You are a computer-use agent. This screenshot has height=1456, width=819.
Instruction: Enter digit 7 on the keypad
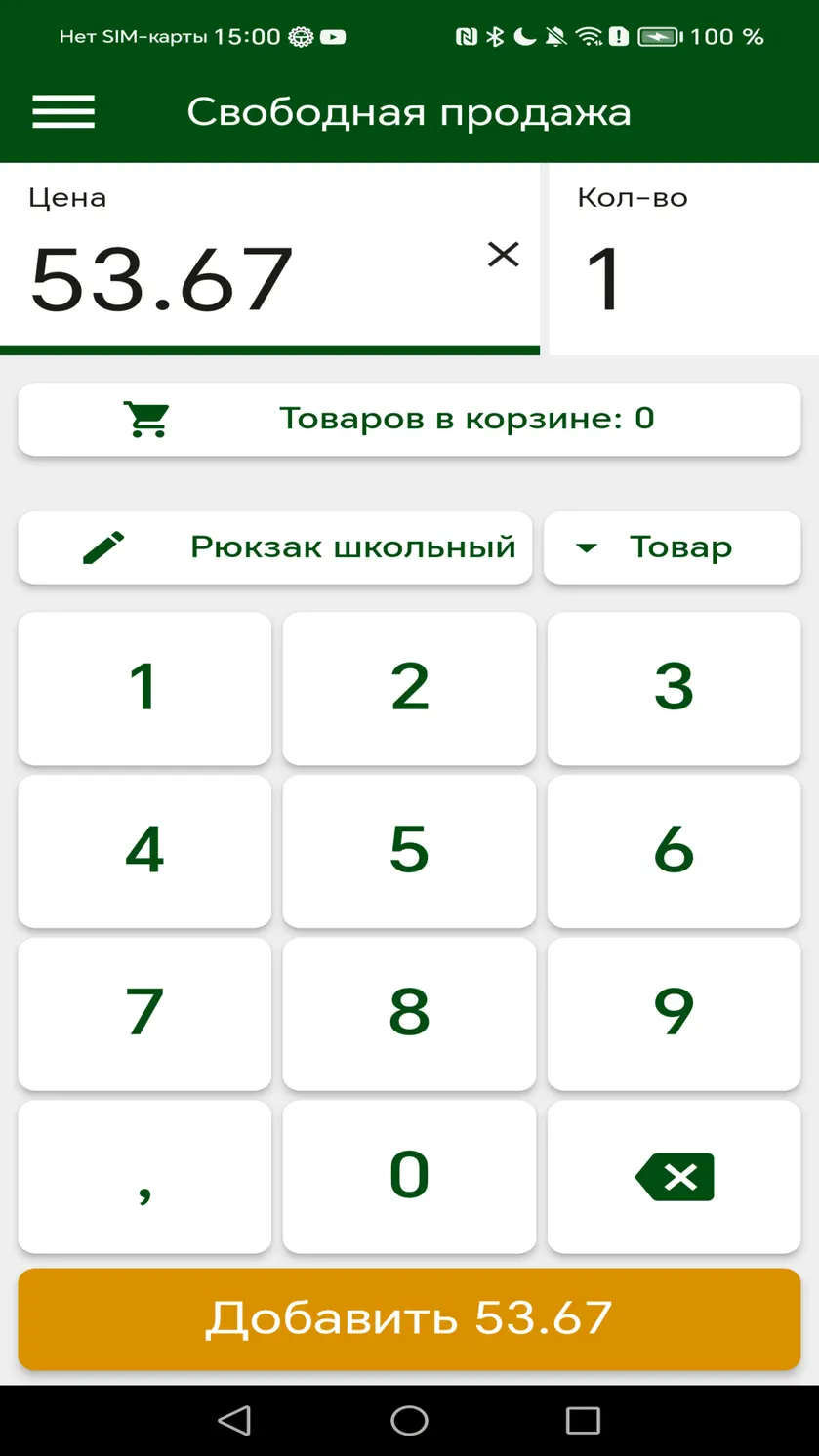144,1014
